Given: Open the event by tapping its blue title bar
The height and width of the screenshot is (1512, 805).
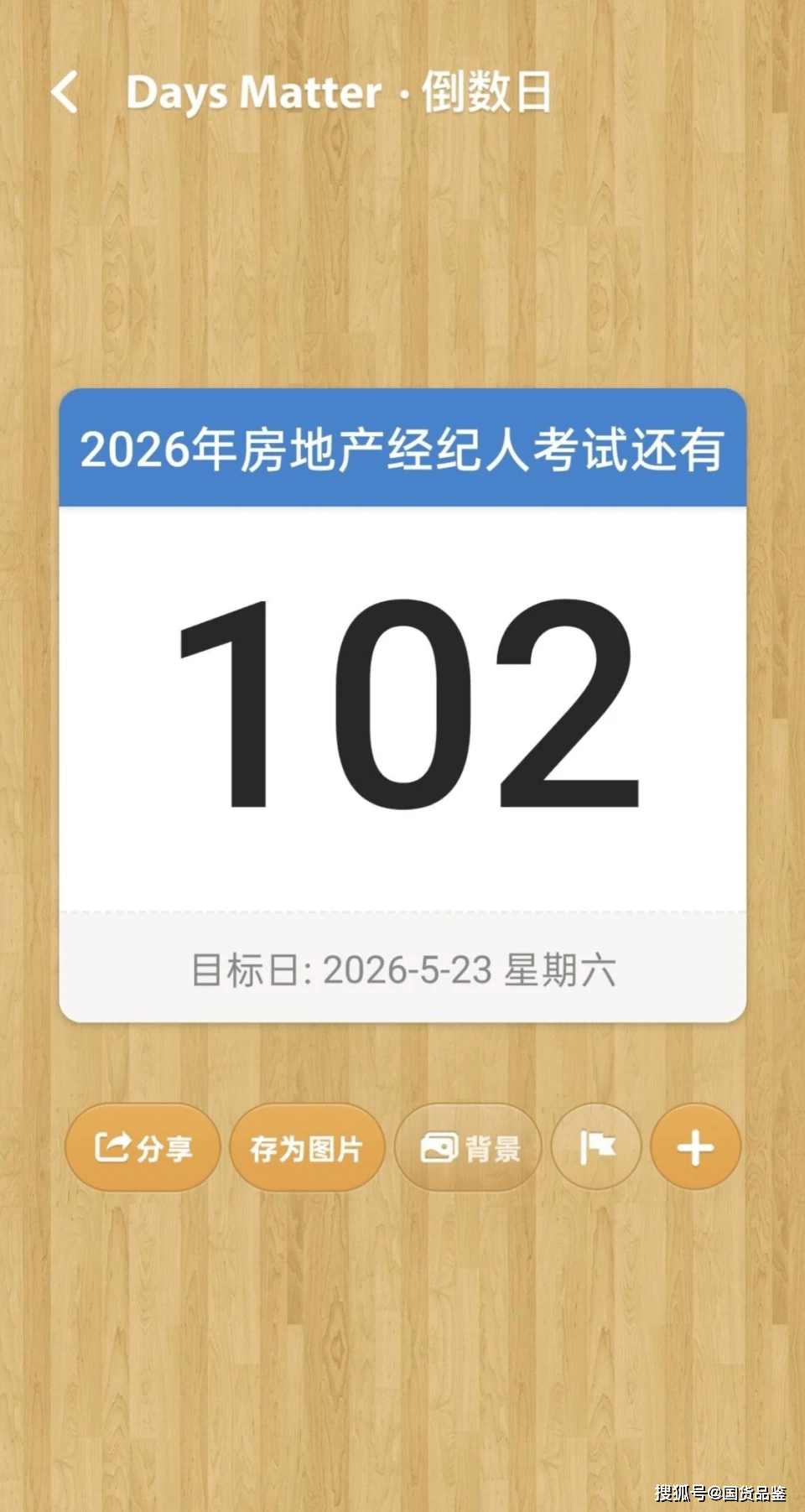Looking at the screenshot, I should (402, 449).
